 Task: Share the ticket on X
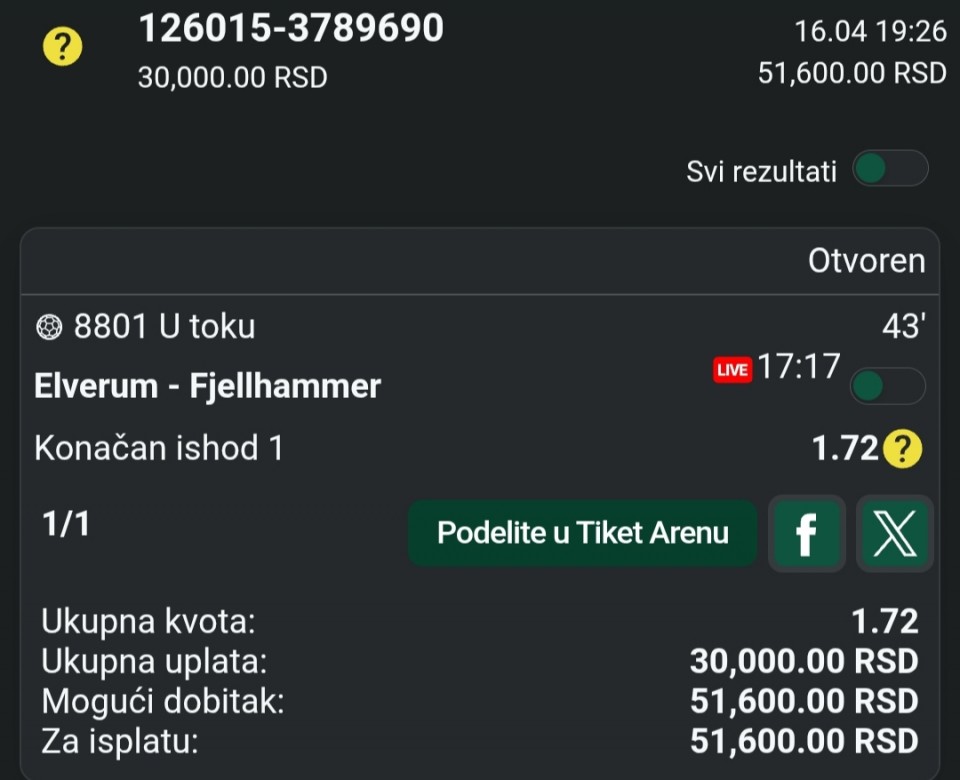[895, 534]
